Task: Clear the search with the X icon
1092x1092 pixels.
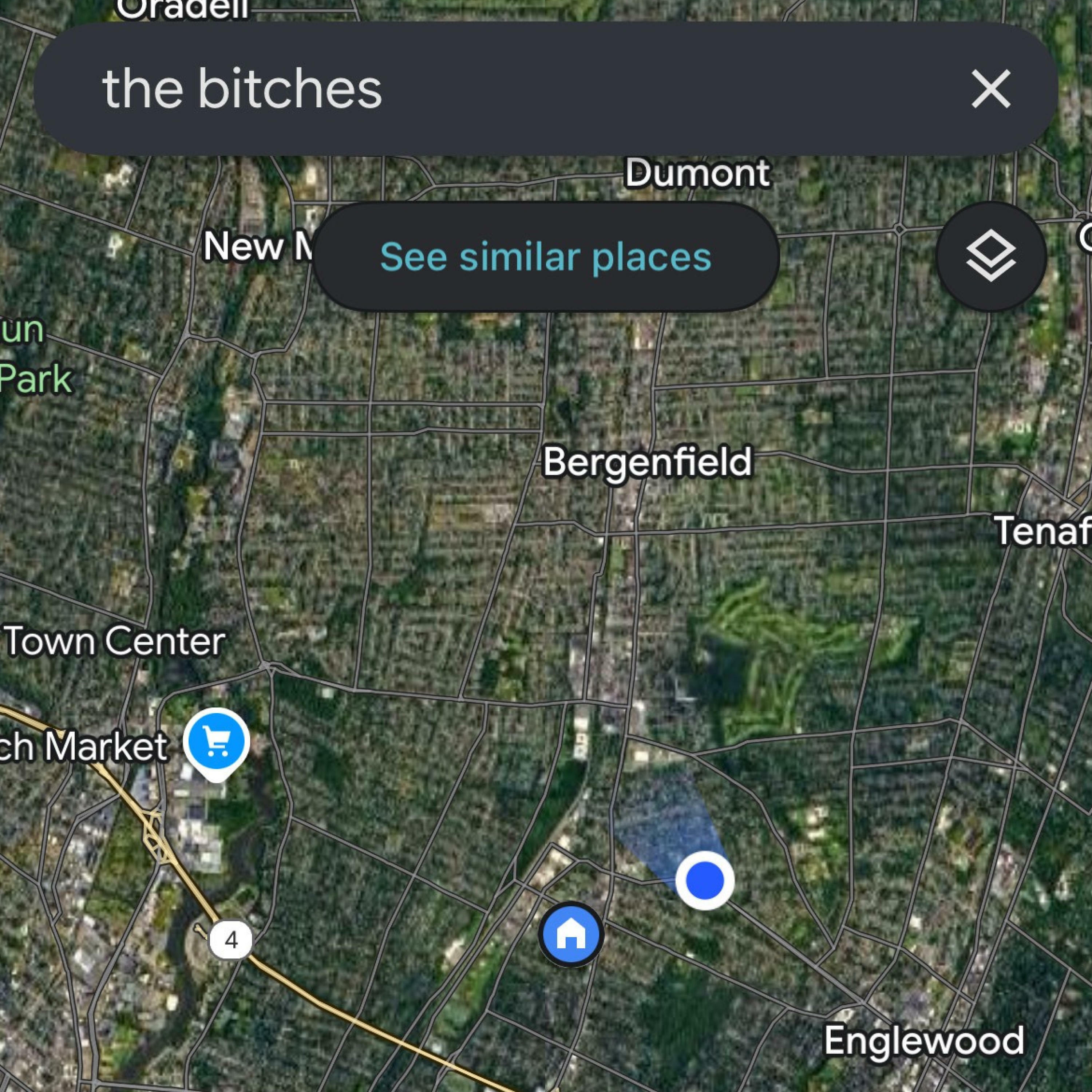Action: 990,89
